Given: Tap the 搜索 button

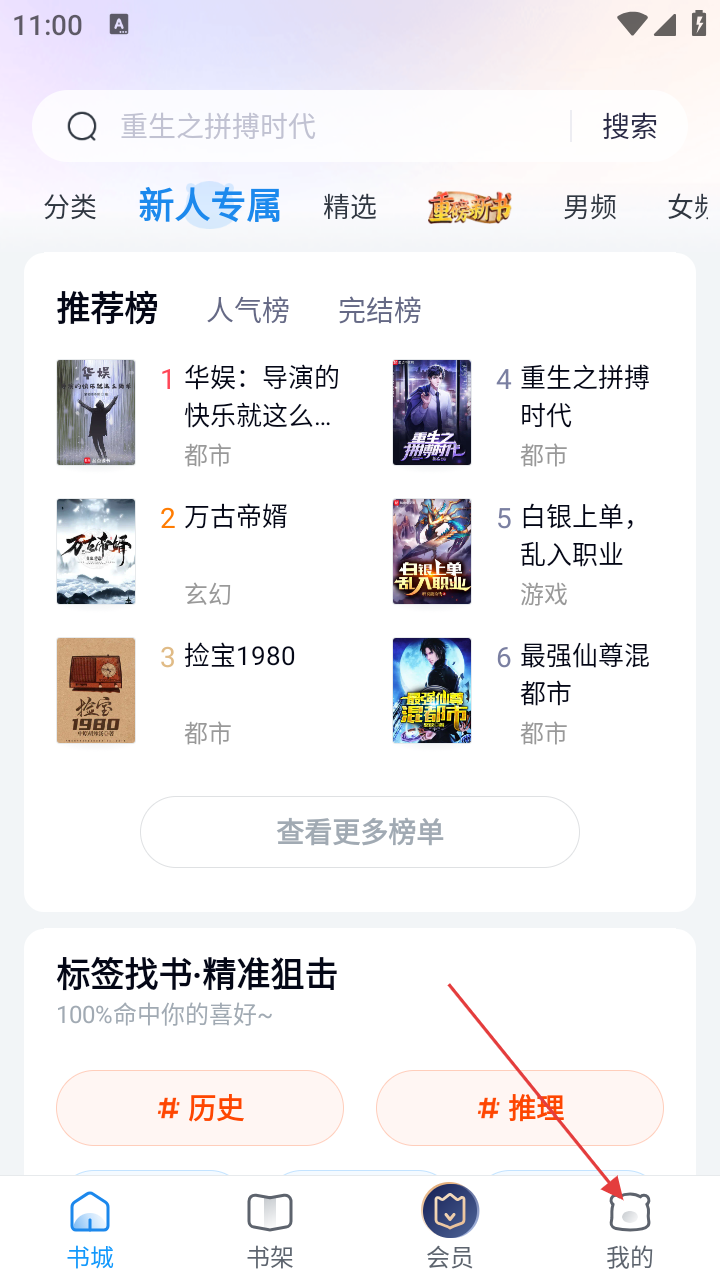Looking at the screenshot, I should click(x=629, y=127).
